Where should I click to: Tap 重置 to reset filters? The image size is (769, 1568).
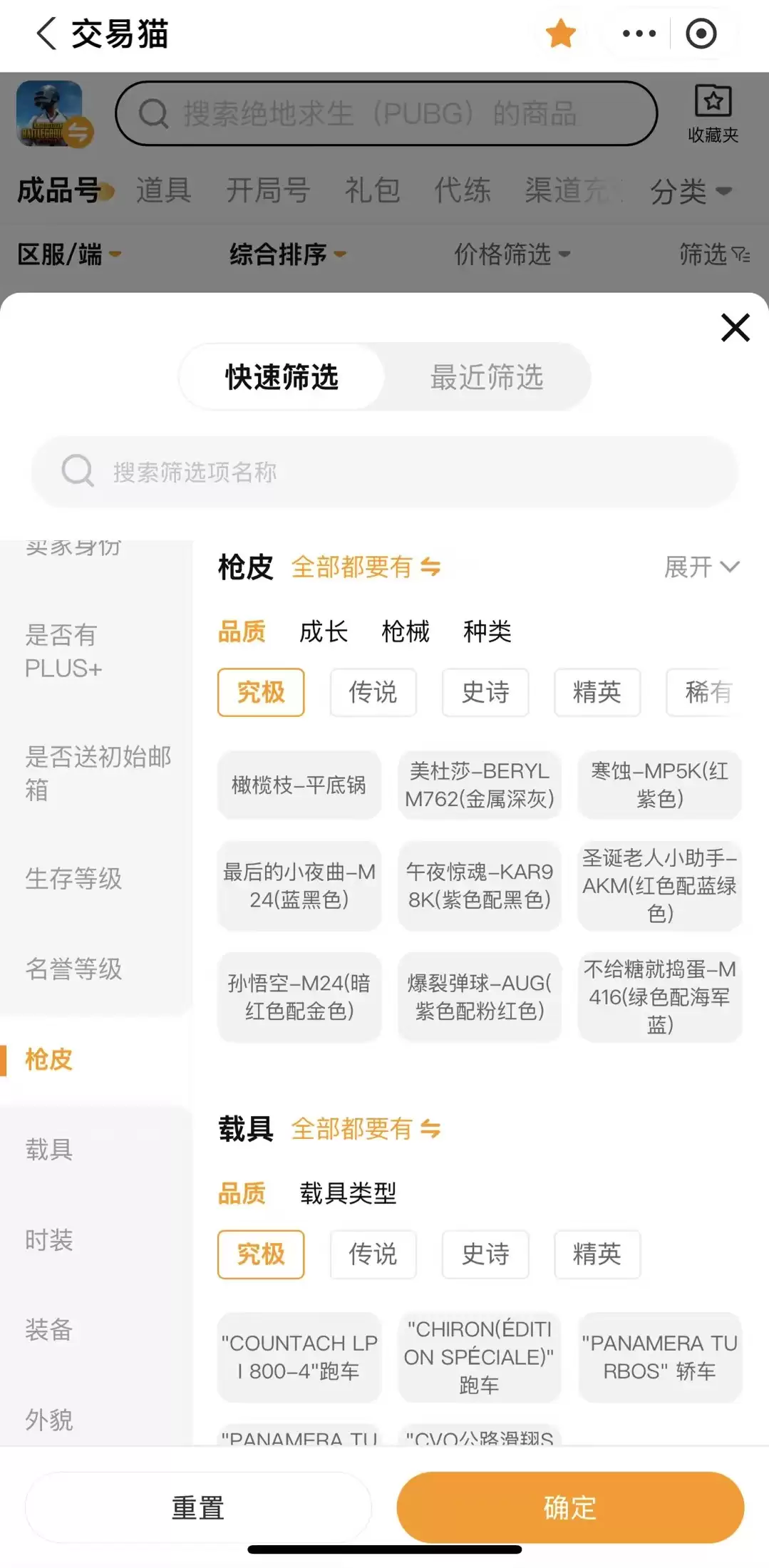coord(198,1507)
